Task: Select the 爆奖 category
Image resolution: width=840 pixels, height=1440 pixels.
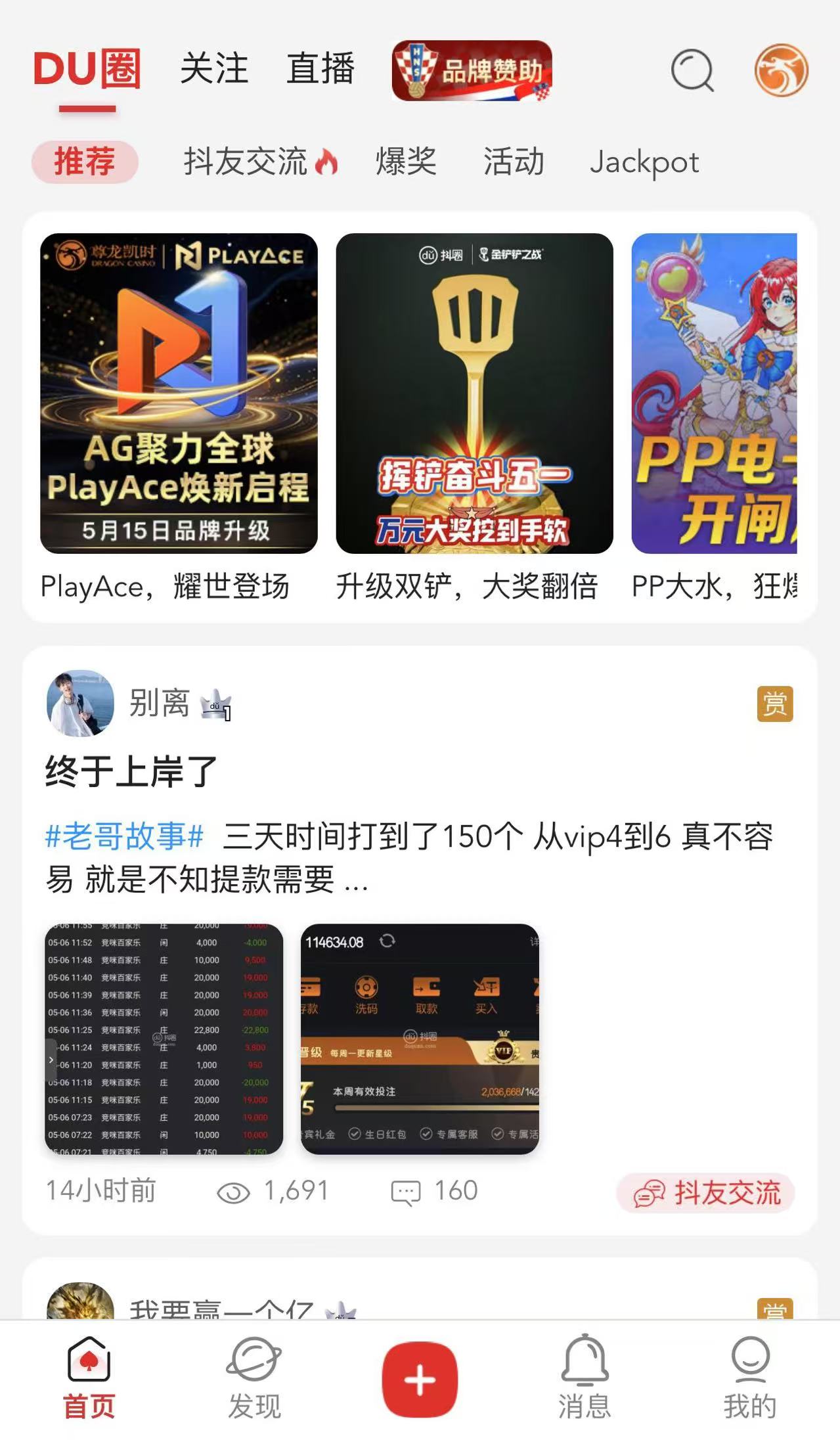Action: tap(406, 162)
